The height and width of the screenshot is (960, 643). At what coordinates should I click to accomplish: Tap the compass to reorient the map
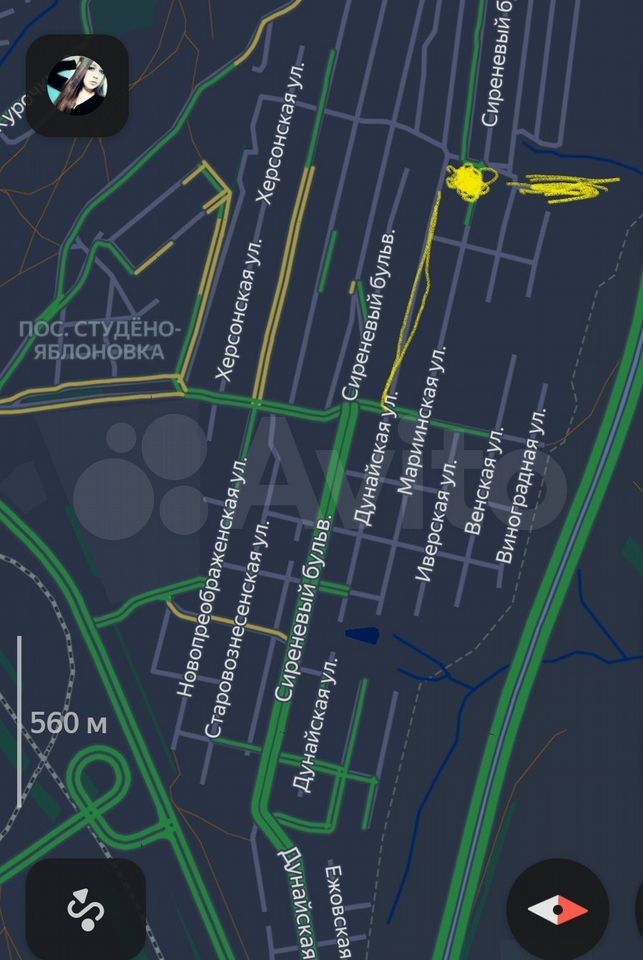558,909
